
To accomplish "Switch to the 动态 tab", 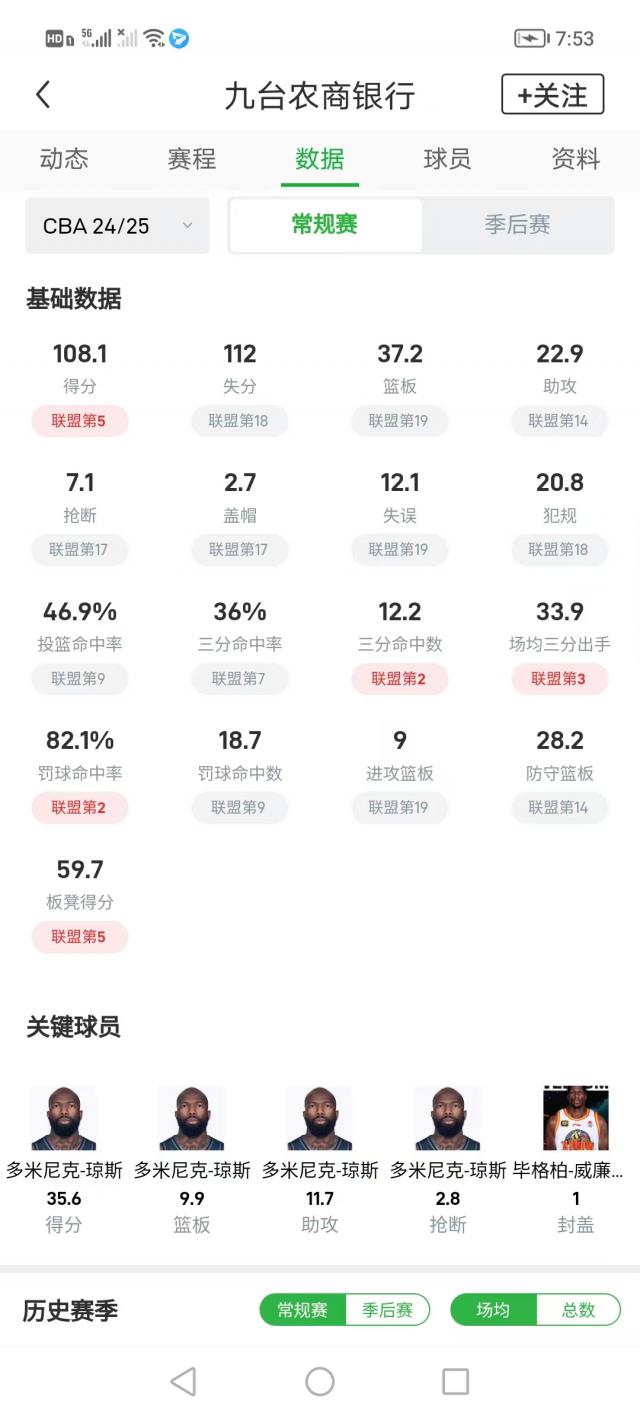I will (64, 159).
